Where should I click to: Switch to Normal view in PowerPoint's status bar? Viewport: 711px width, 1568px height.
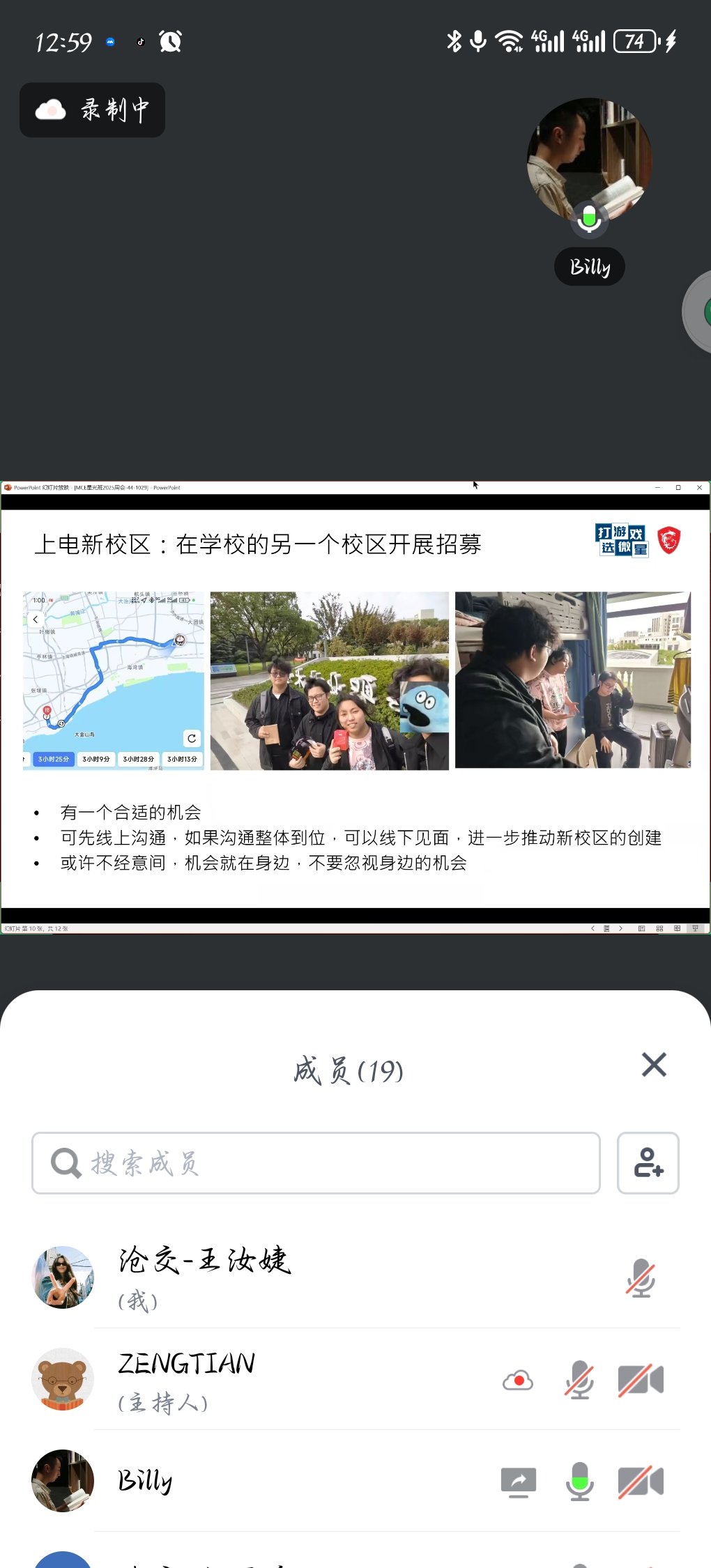[x=641, y=928]
